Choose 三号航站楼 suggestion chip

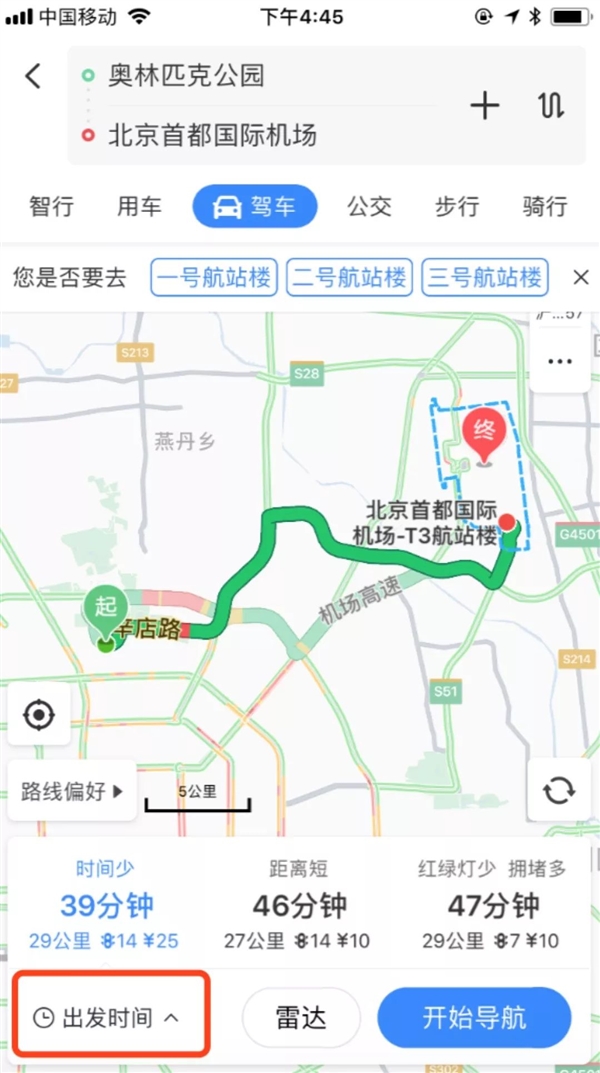click(x=485, y=277)
